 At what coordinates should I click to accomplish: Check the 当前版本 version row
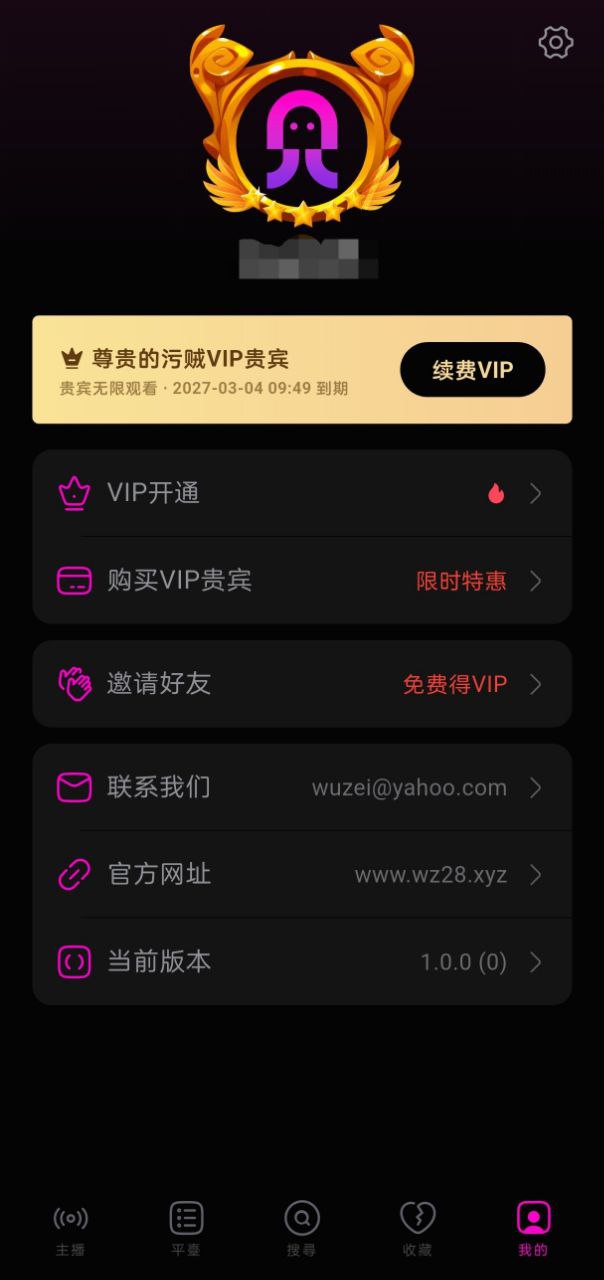[302, 962]
